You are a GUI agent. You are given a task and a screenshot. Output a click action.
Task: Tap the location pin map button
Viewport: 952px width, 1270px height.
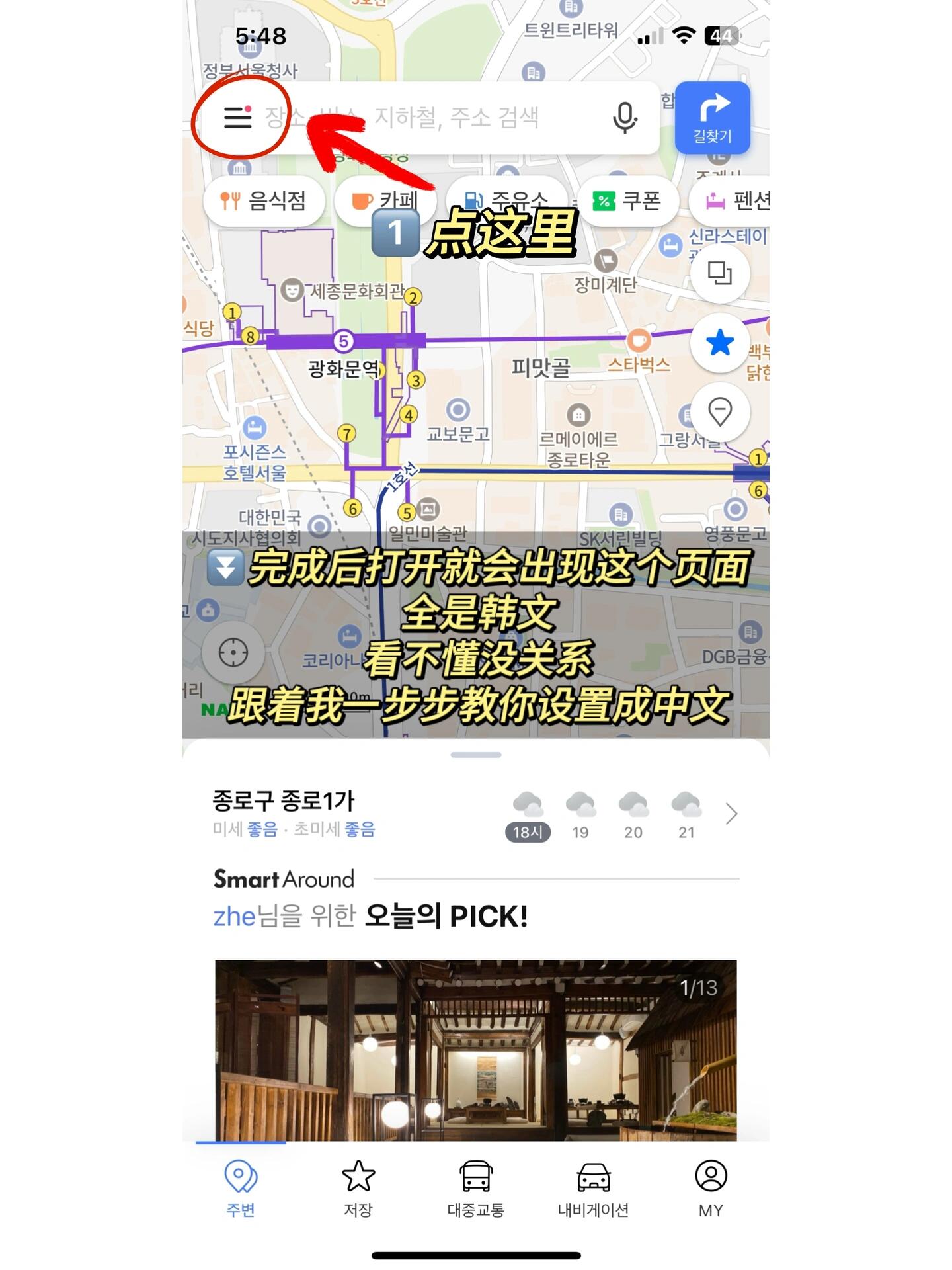pyautogui.click(x=719, y=412)
